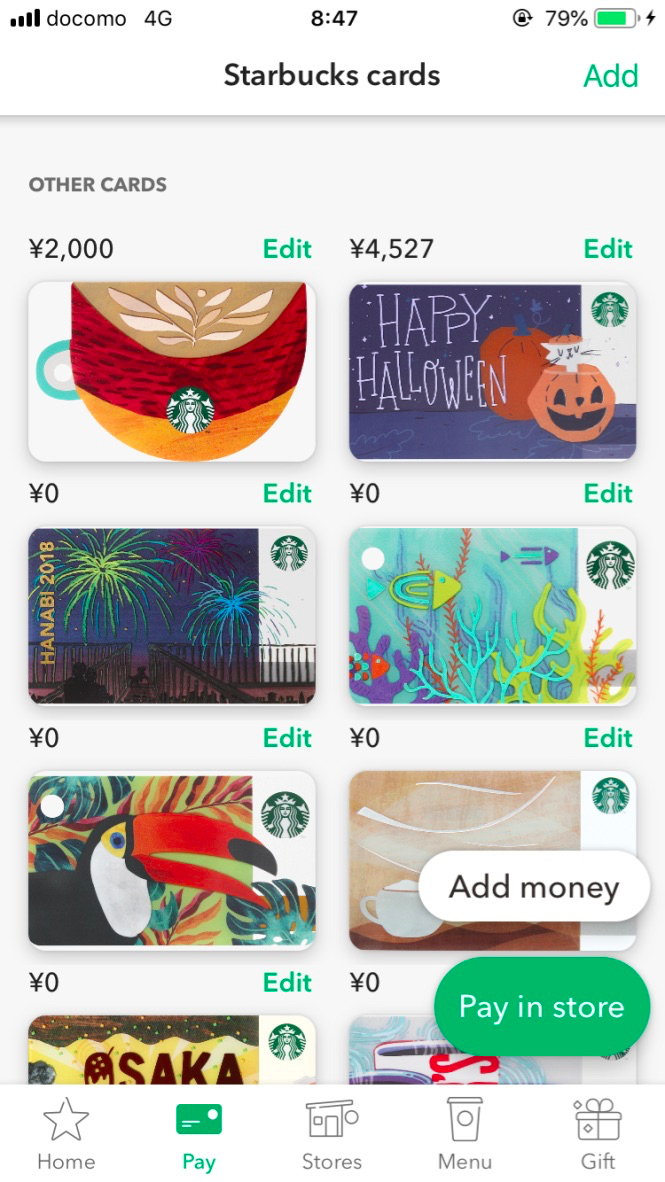Go to the Gift tab
The height and width of the screenshot is (1182, 665).
(598, 1134)
